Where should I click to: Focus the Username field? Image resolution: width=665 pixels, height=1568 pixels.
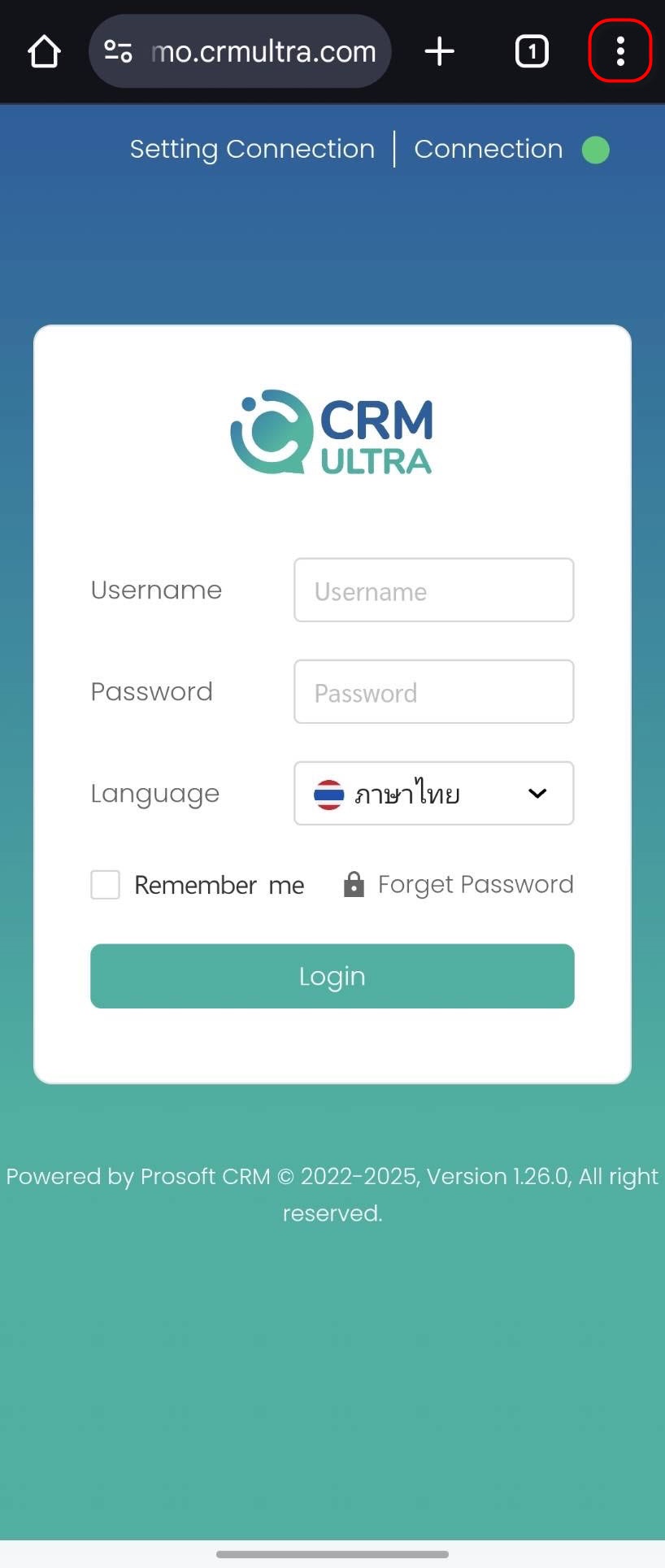(x=433, y=590)
